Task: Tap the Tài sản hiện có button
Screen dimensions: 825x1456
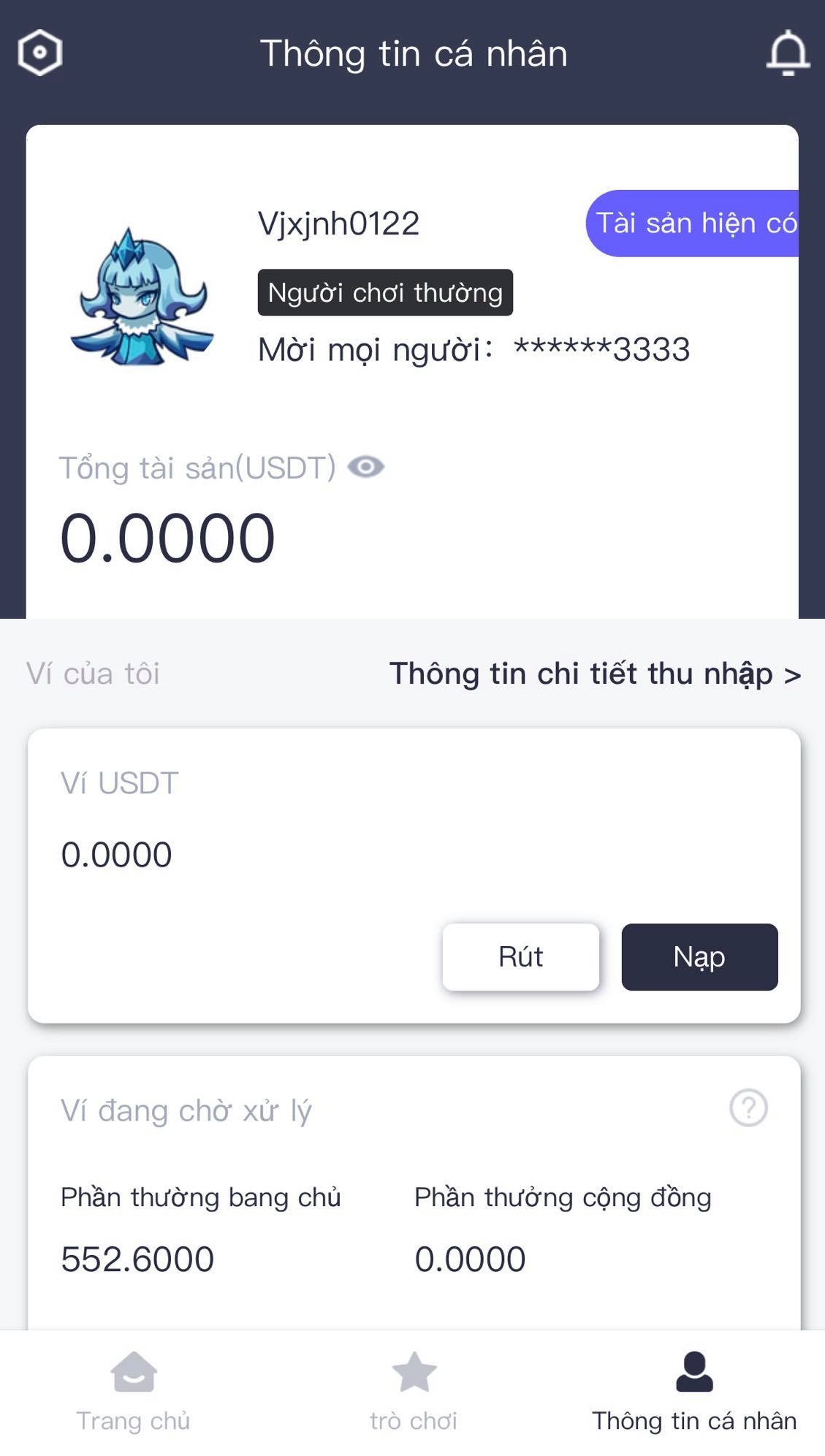Action: tap(693, 224)
